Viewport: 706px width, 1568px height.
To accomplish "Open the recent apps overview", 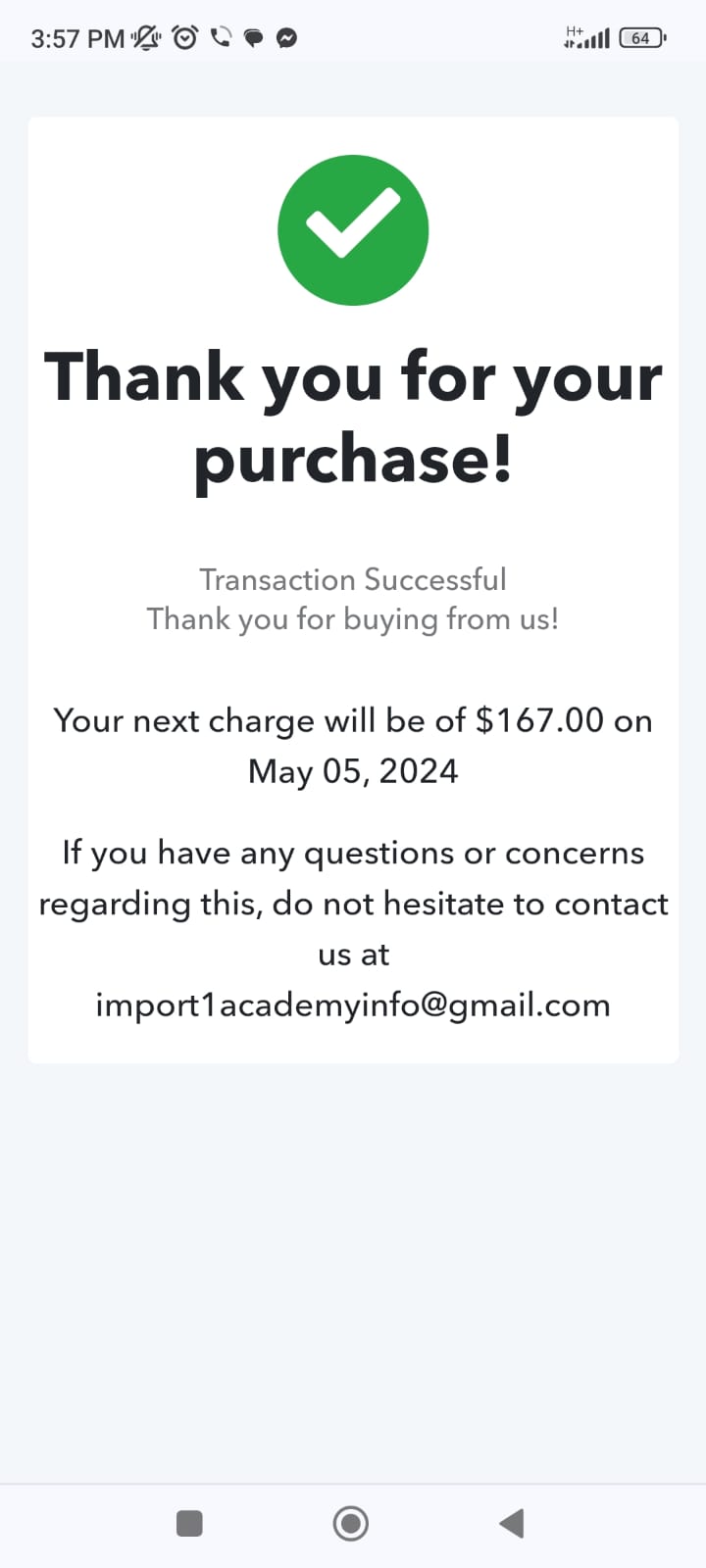I will tap(189, 1523).
